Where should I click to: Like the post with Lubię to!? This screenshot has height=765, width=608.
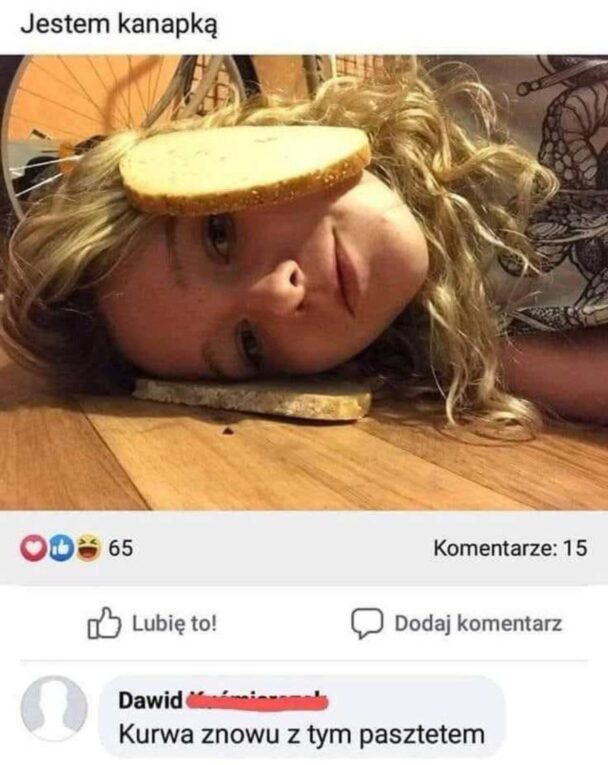tap(153, 624)
